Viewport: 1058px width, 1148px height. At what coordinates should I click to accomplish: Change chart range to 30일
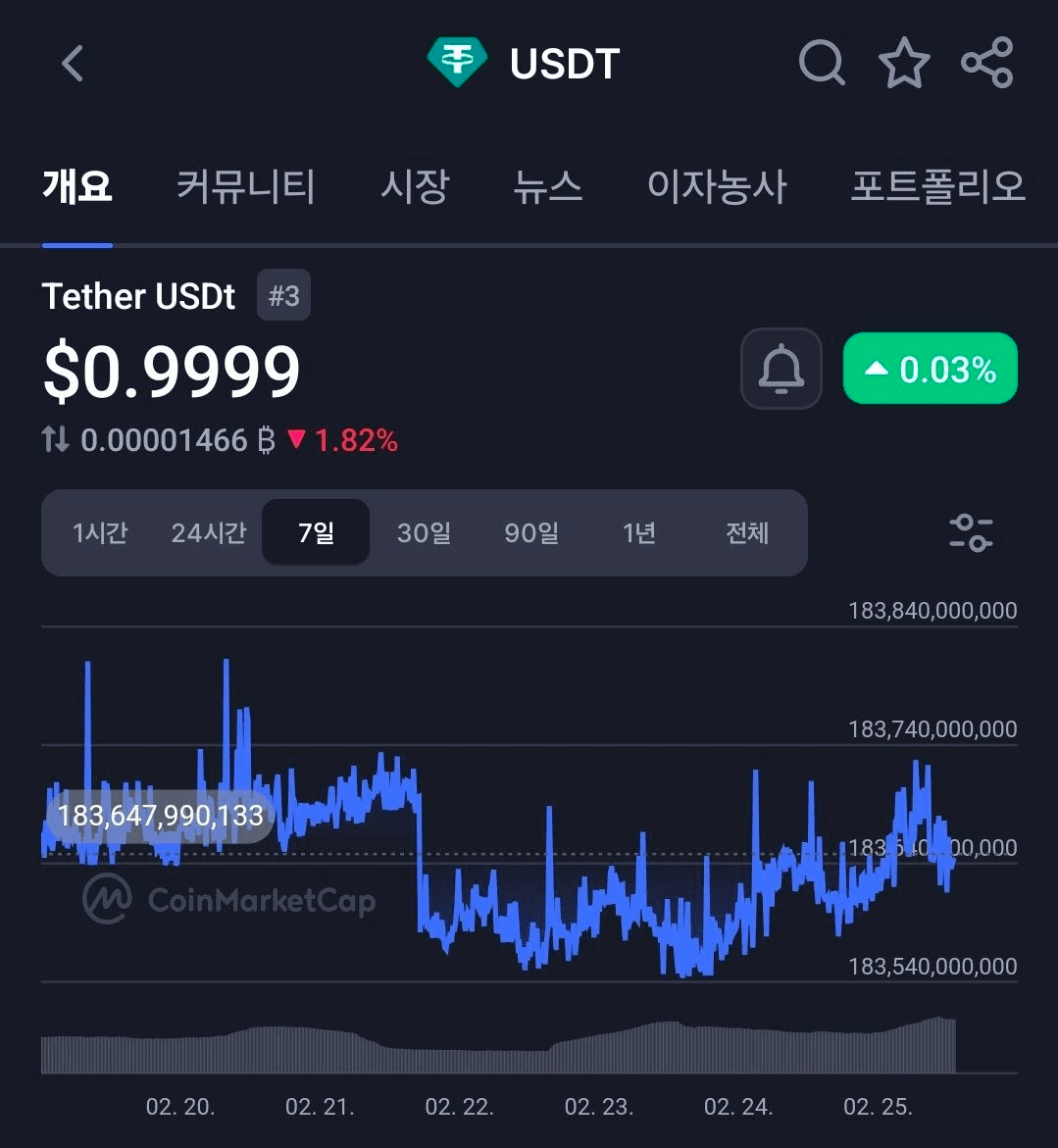pos(424,533)
